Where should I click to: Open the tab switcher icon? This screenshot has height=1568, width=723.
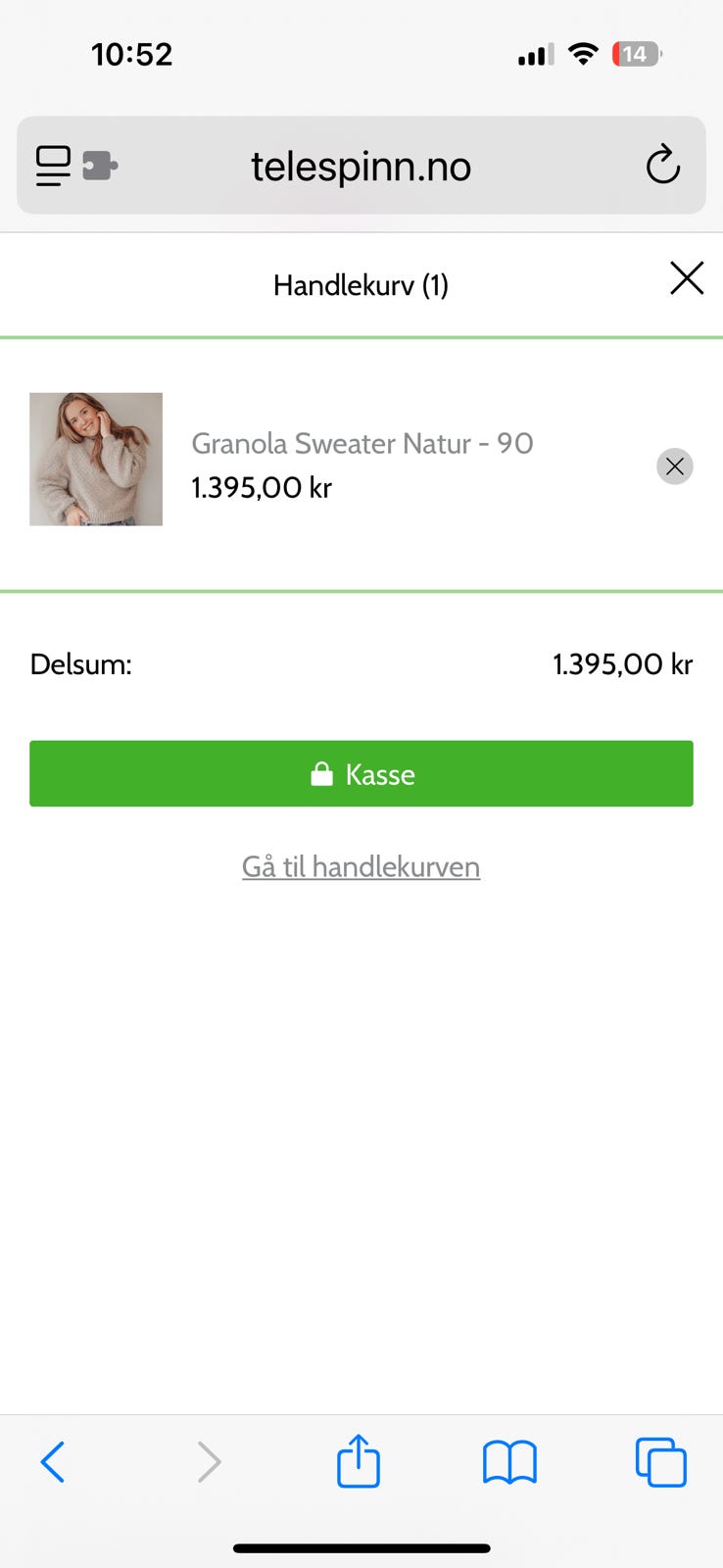point(660,1461)
